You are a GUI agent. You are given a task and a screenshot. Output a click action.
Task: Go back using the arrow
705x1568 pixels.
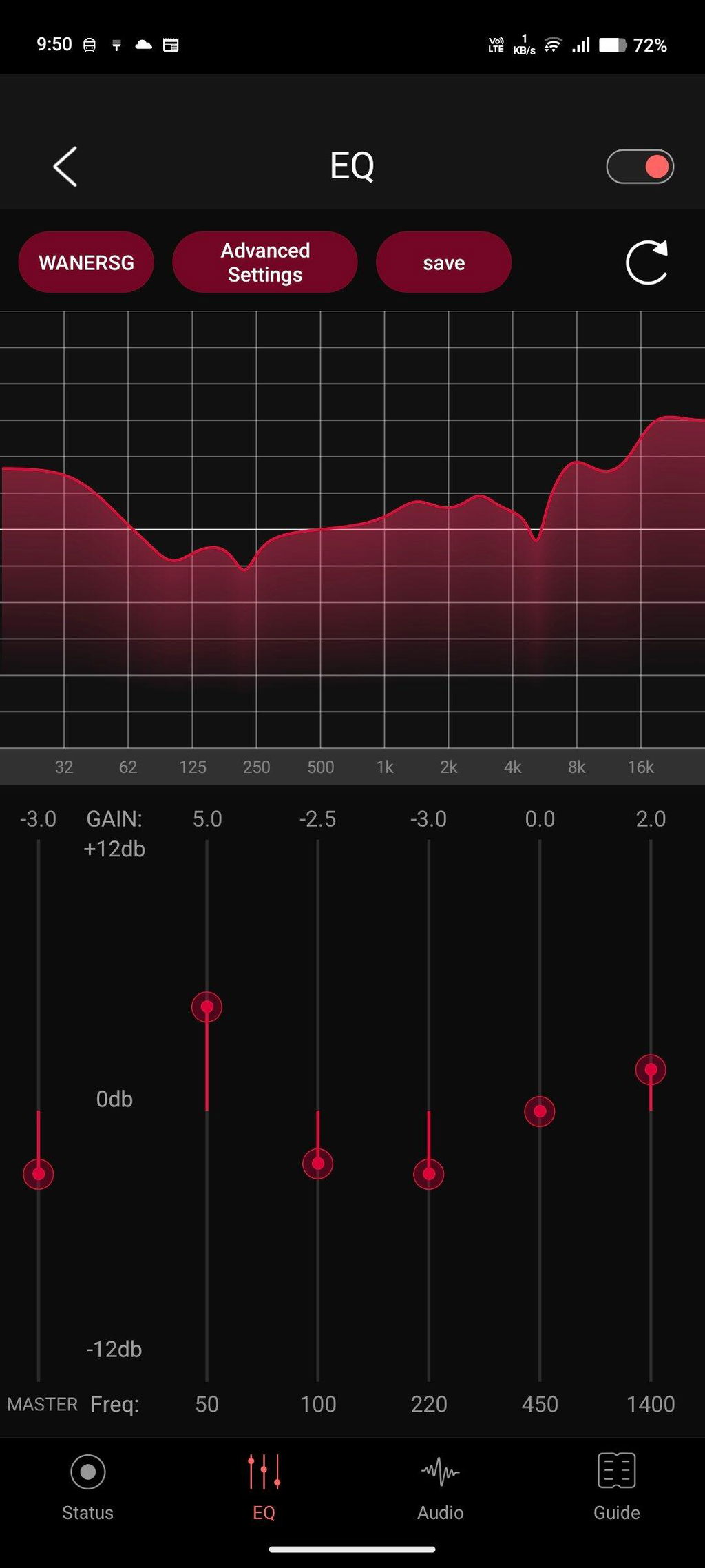[x=65, y=167]
